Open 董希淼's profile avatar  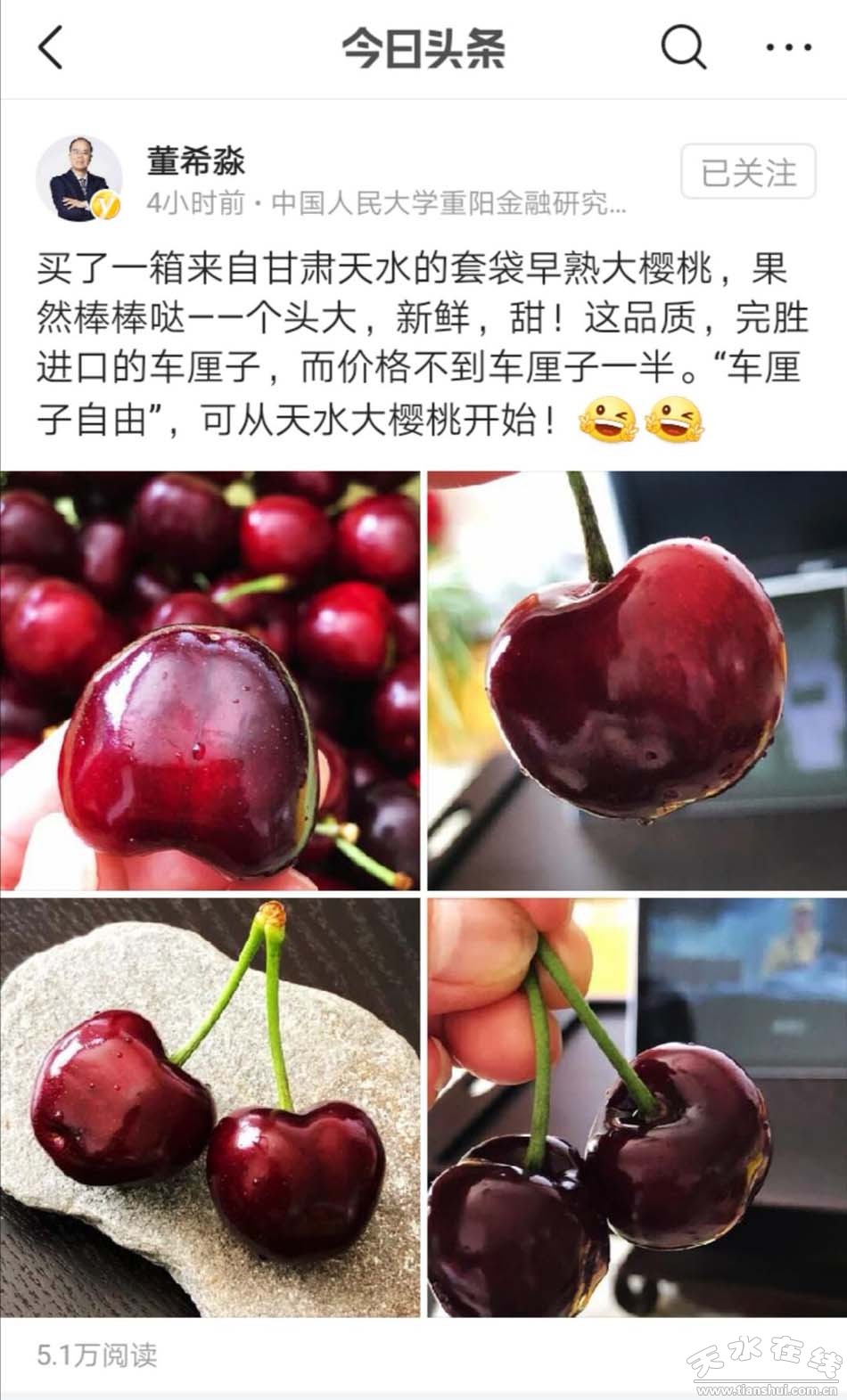coord(79,179)
